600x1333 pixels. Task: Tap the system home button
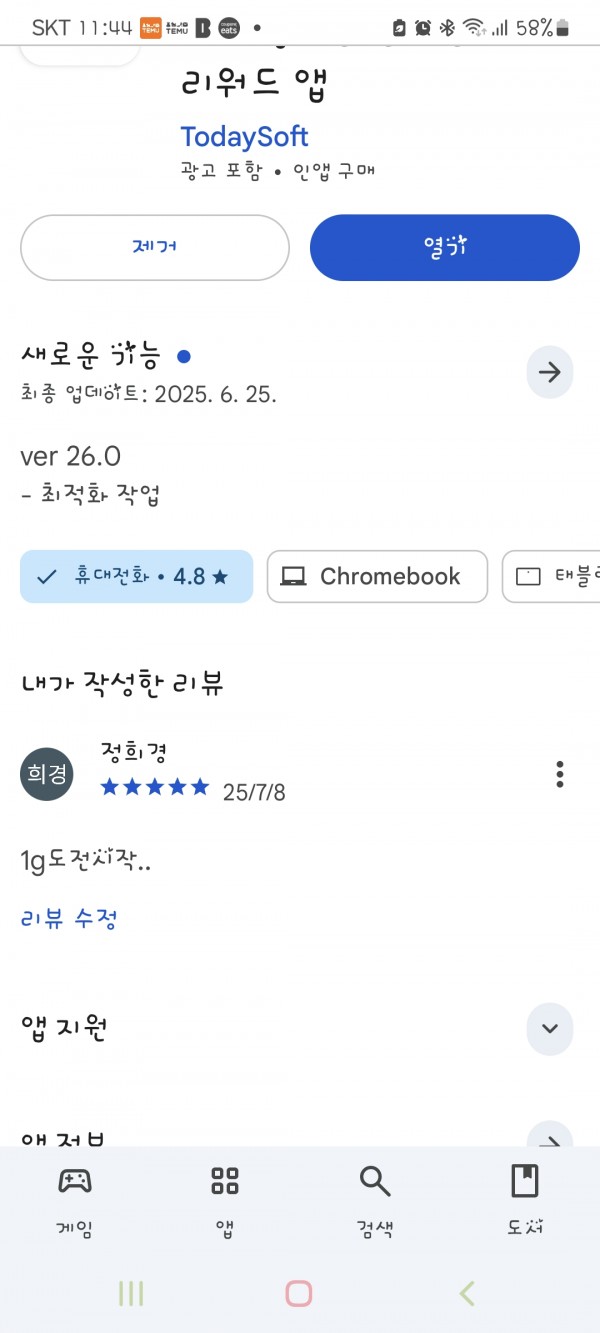[299, 1293]
